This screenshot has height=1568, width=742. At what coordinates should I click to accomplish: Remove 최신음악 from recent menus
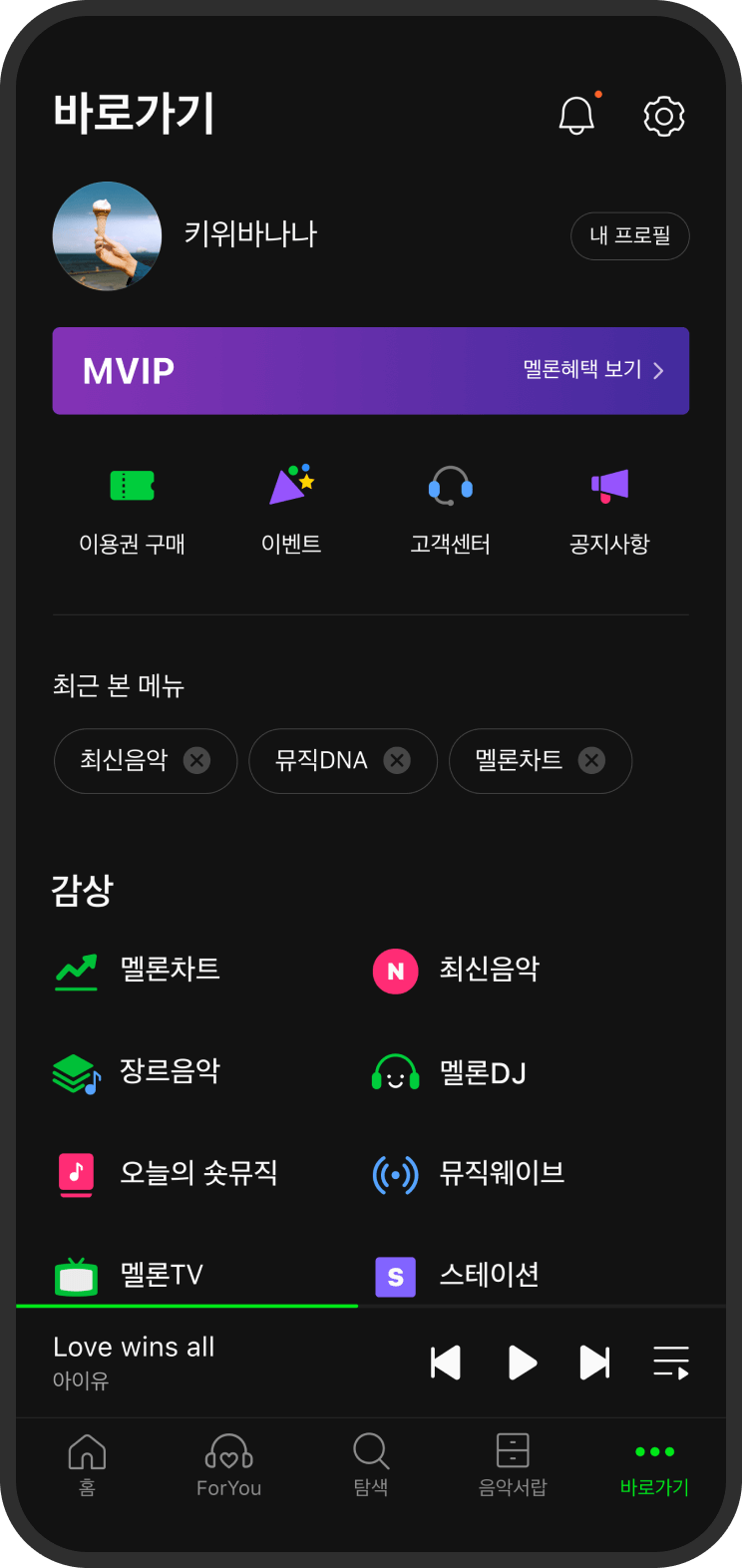coord(197,761)
